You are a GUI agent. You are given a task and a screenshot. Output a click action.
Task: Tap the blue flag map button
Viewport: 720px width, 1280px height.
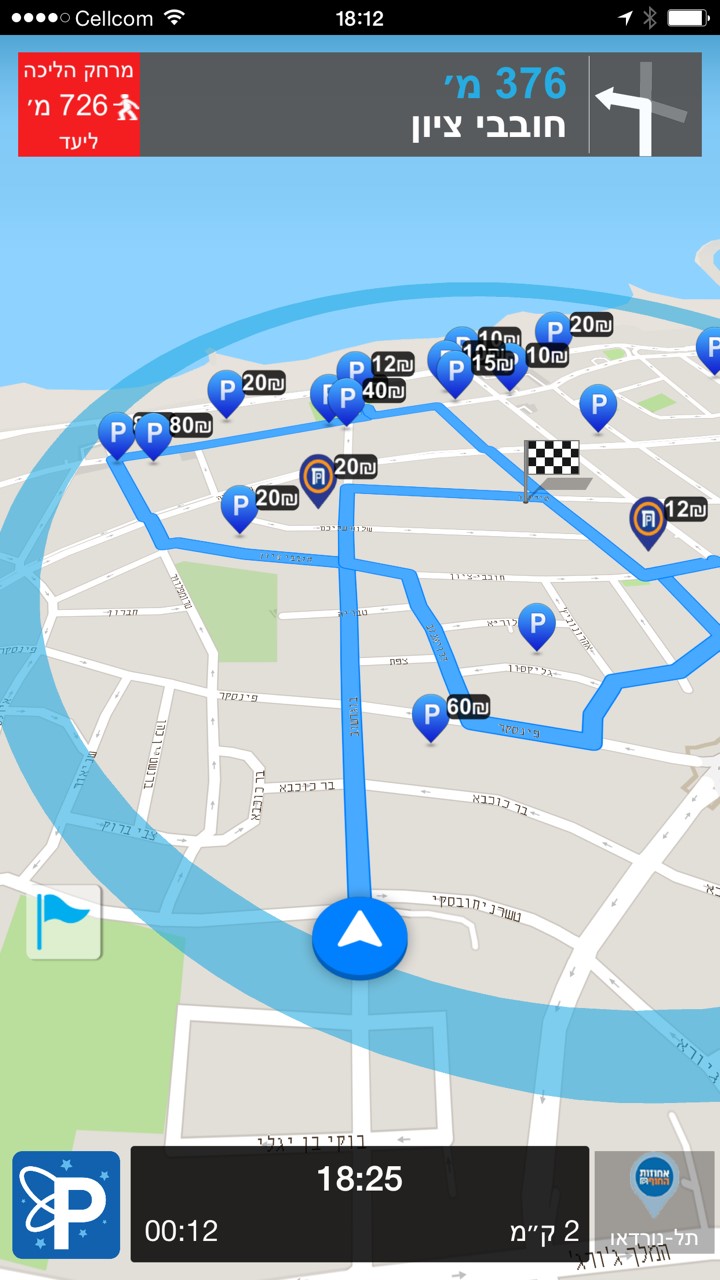pos(64,921)
